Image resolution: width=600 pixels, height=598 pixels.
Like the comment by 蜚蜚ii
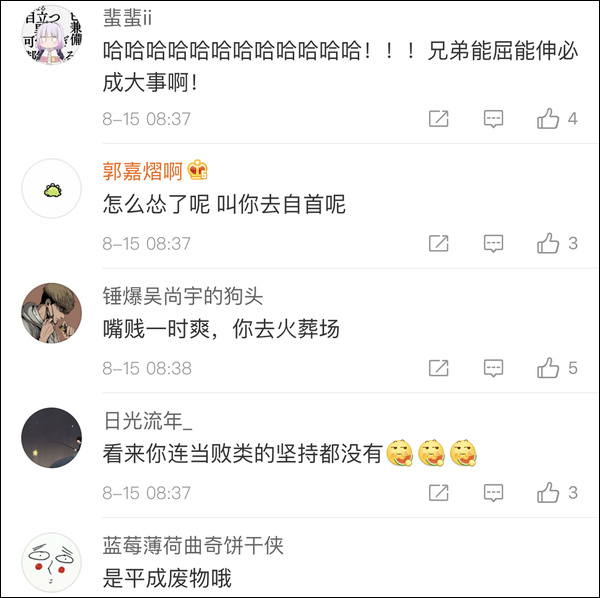548,118
